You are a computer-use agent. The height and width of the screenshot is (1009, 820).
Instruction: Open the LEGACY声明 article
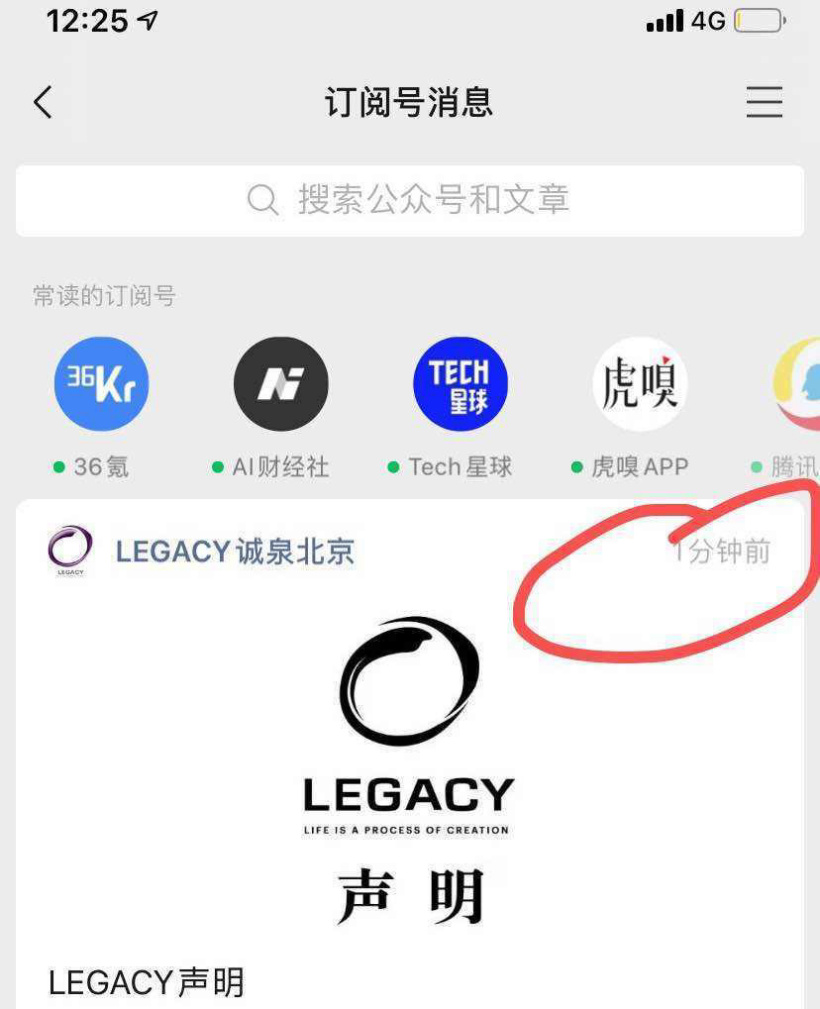click(x=145, y=983)
